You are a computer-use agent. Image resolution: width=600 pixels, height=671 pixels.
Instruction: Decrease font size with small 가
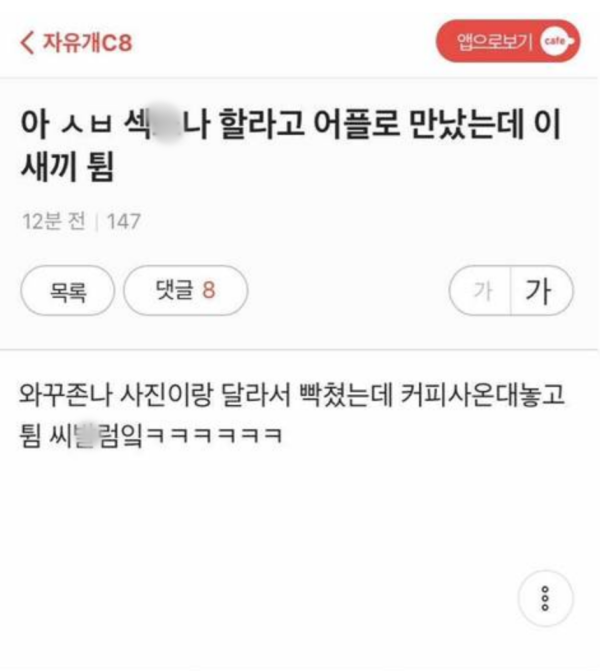pyautogui.click(x=482, y=291)
